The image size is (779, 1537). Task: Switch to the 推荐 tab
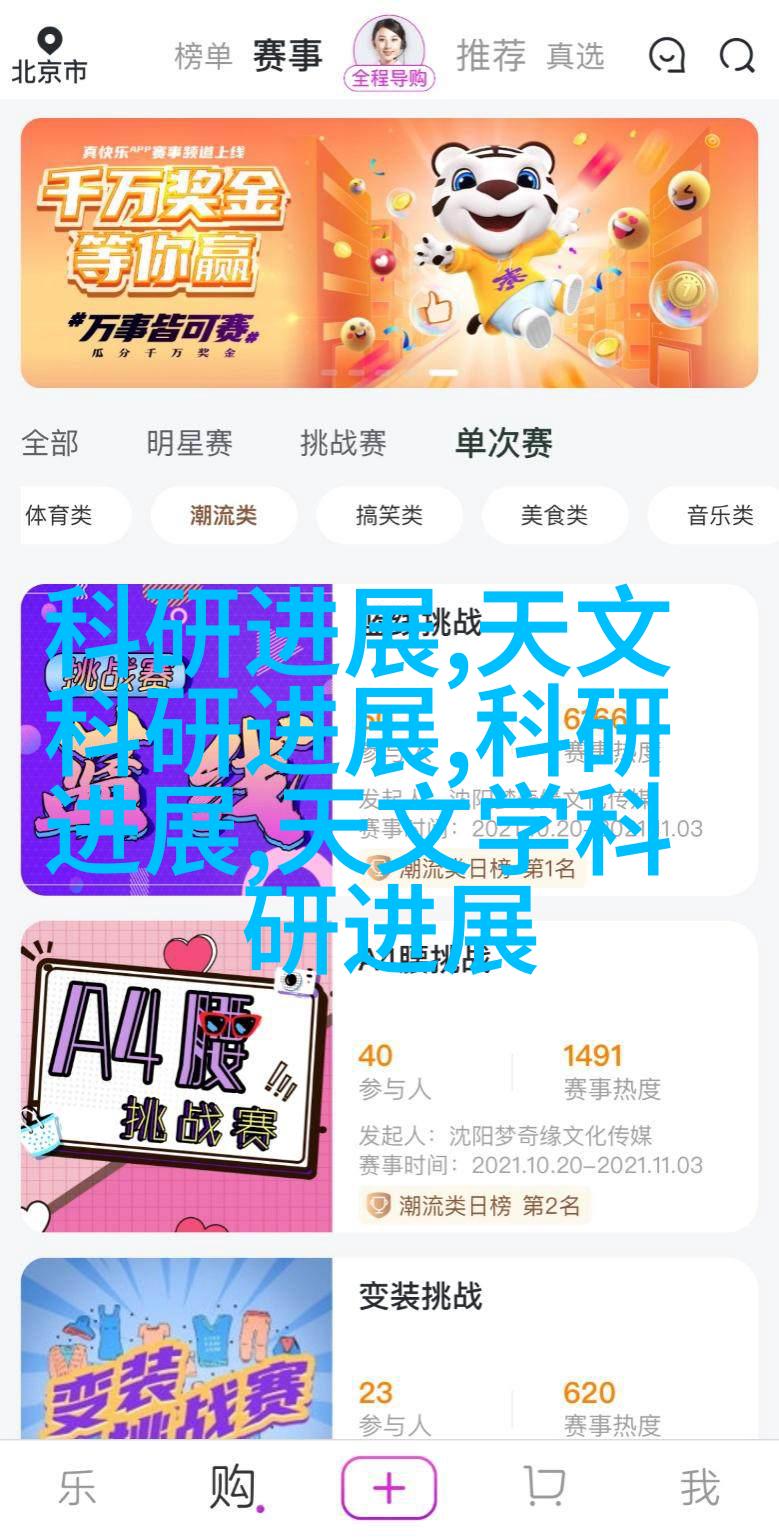coord(490,56)
